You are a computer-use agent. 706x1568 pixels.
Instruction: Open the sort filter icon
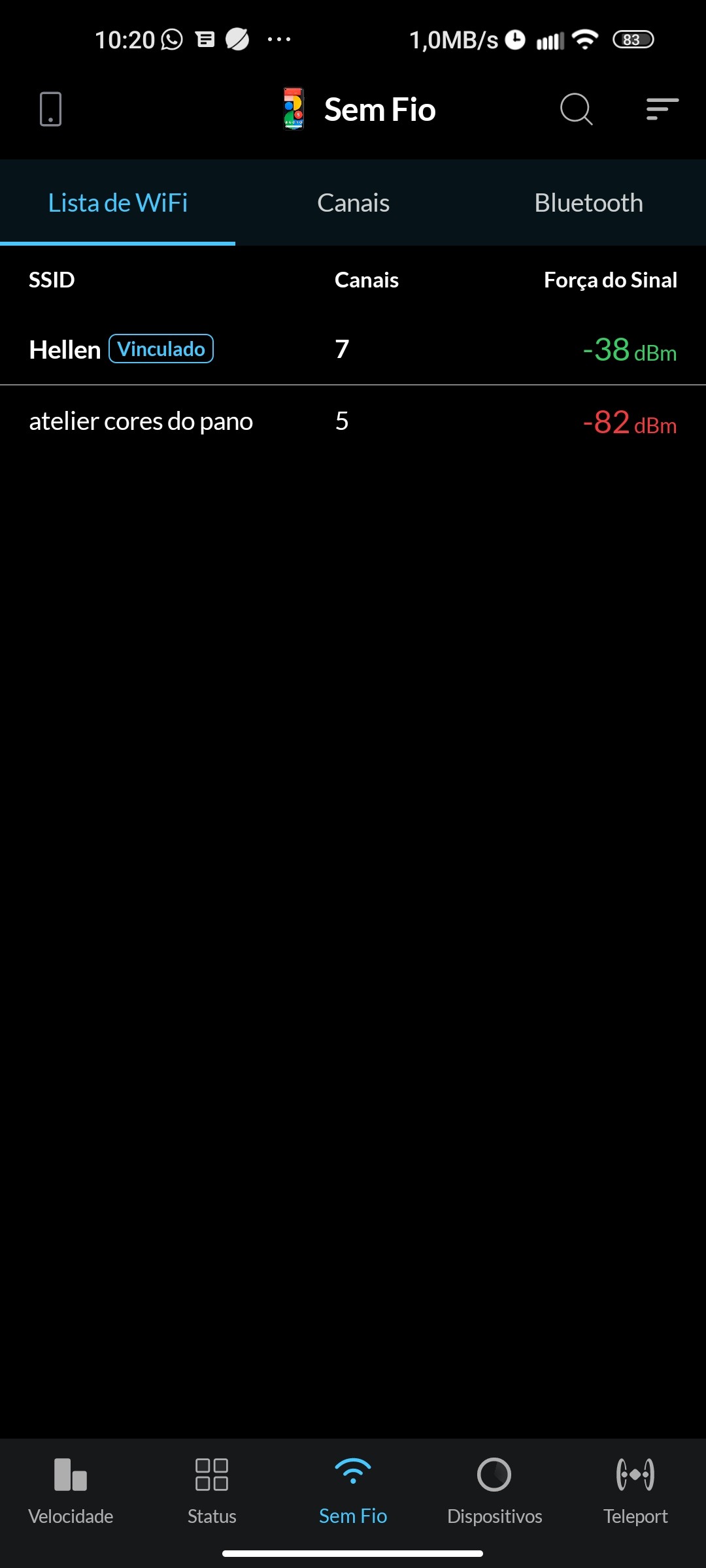[662, 108]
